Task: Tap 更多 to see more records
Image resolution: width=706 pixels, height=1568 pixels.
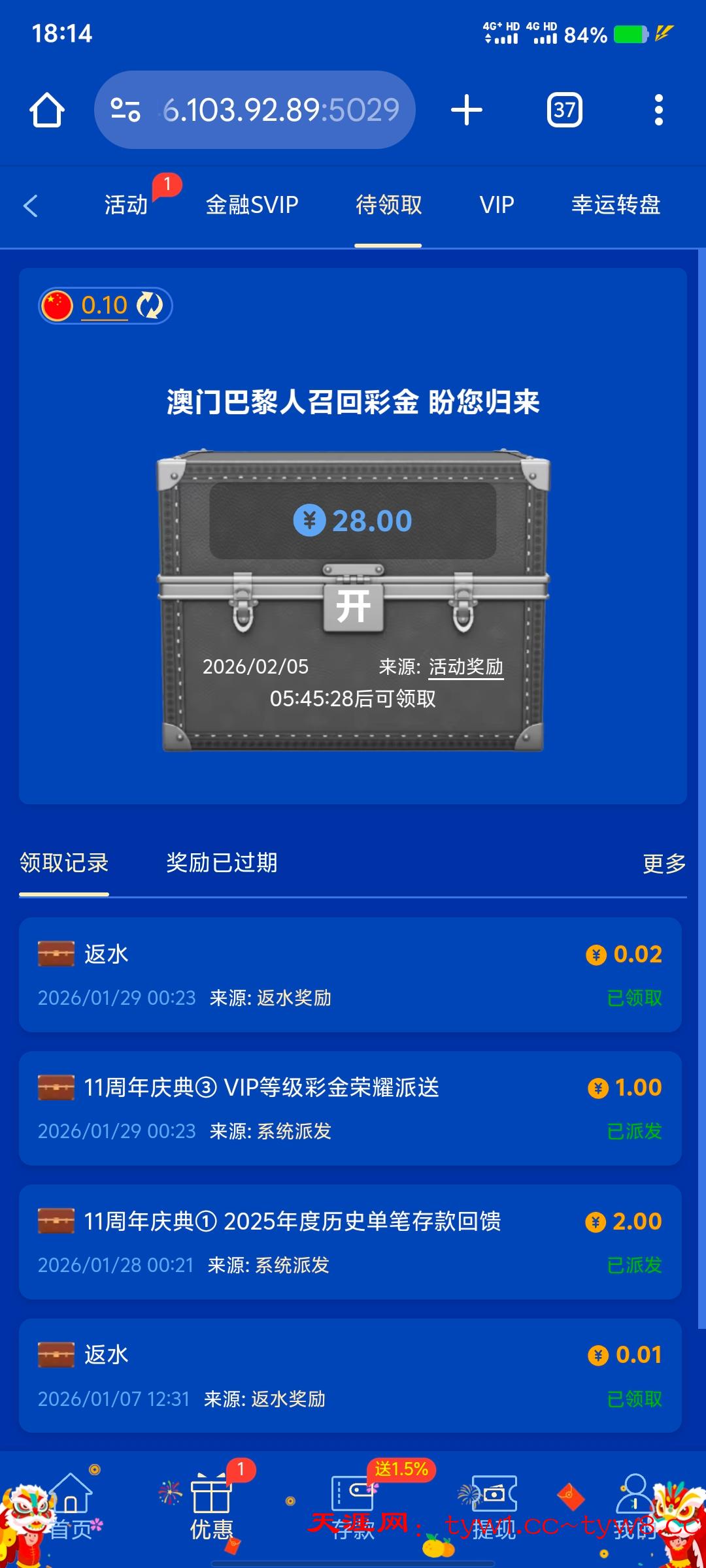Action: (x=664, y=864)
